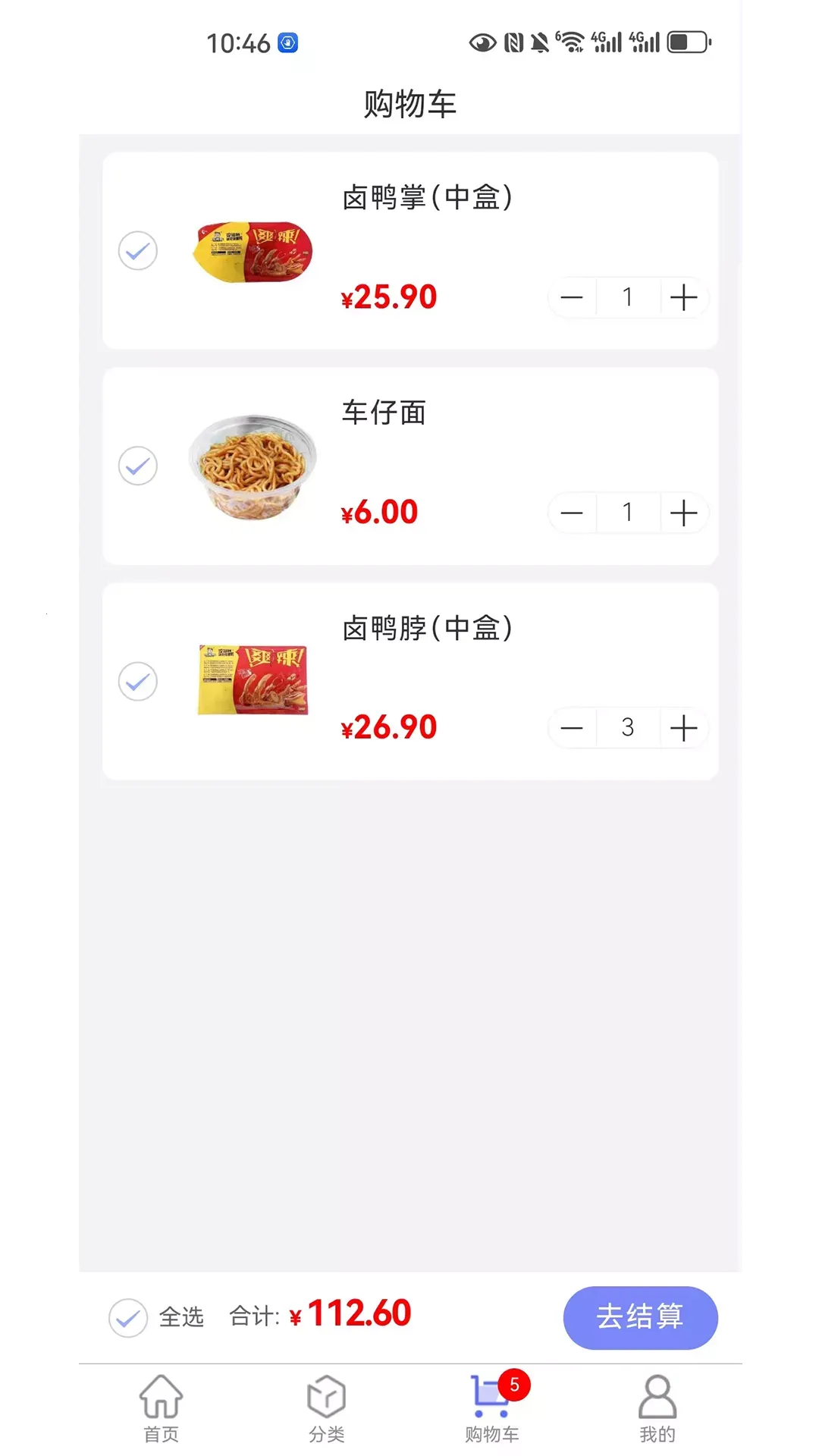Open the 我的 profile tab

[657, 1408]
